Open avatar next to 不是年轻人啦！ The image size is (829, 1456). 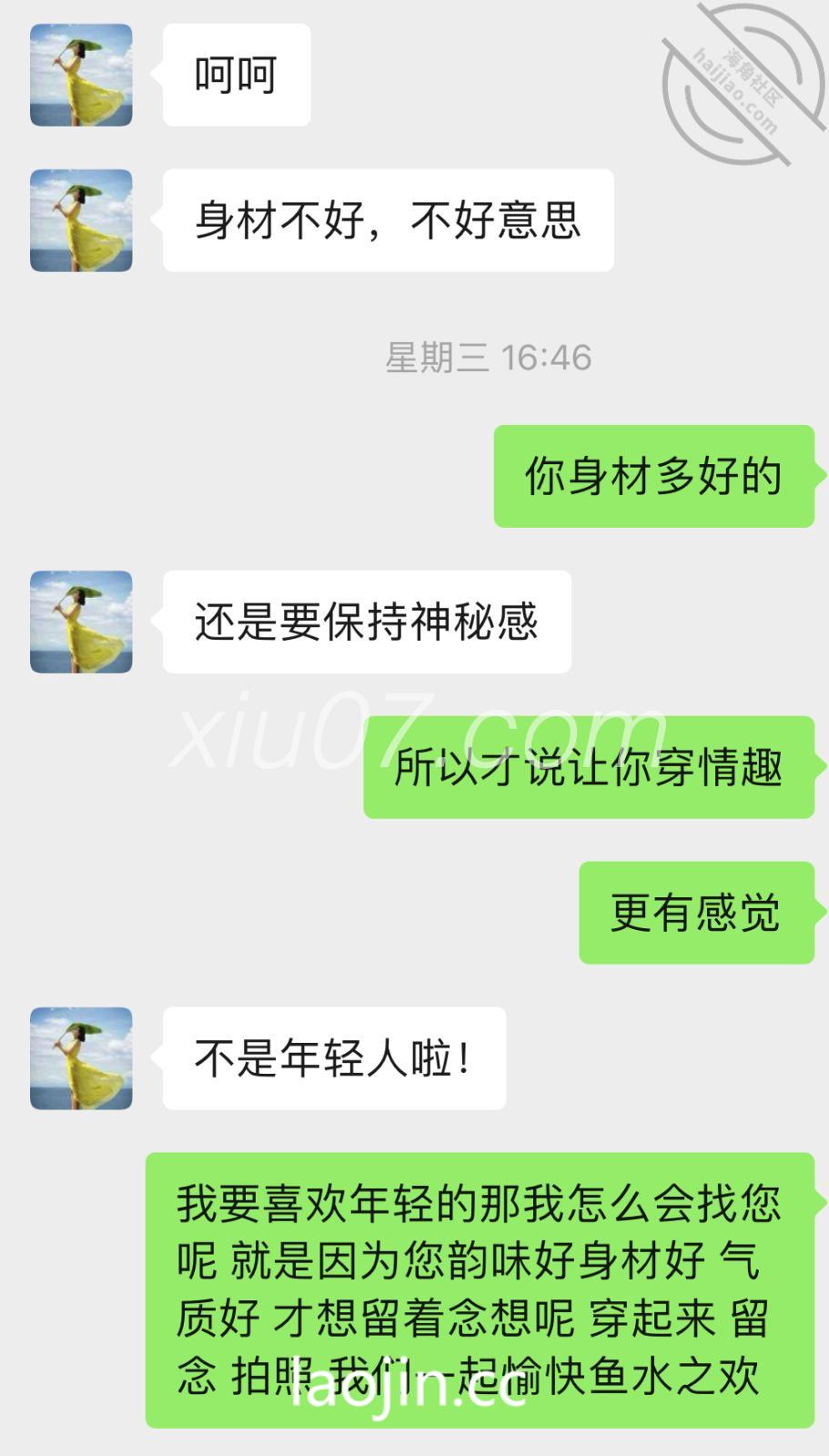(x=81, y=1058)
